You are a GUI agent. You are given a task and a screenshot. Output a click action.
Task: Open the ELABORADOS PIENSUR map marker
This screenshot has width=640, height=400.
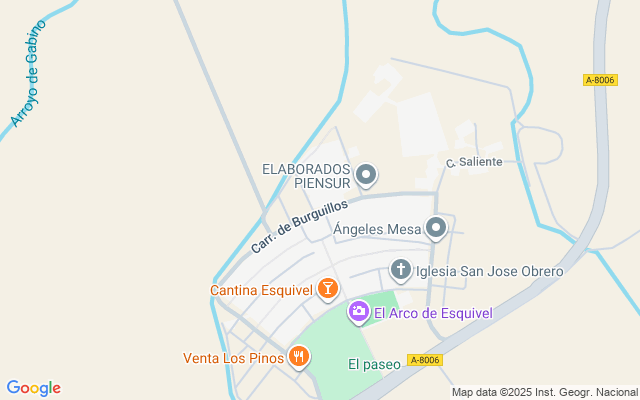[367, 176]
